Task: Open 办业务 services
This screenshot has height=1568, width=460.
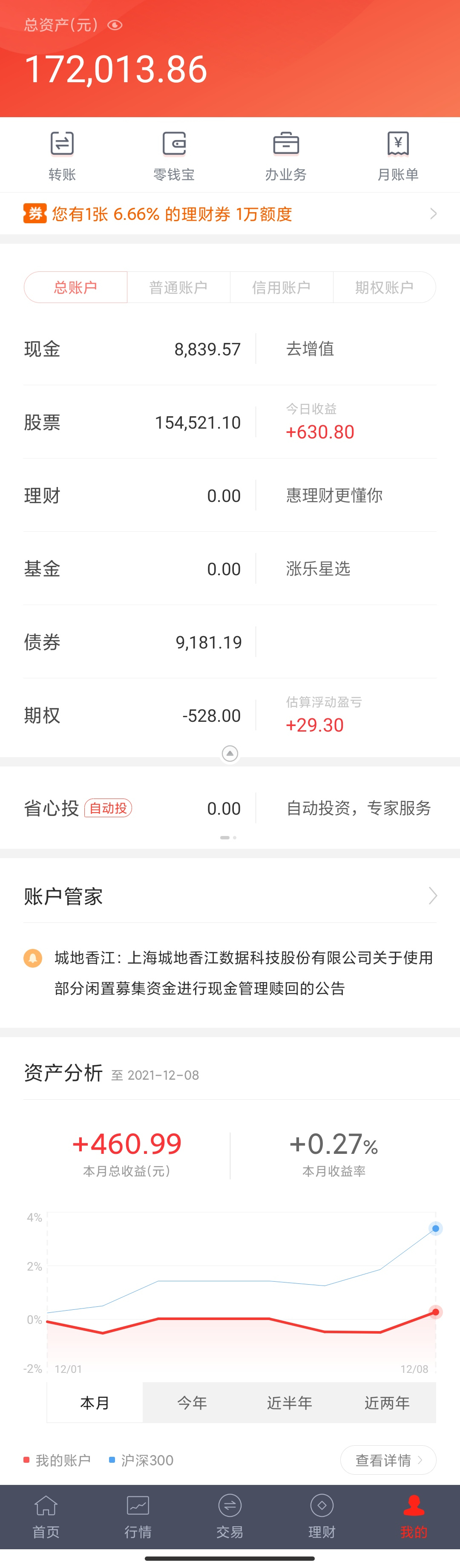Action: [x=286, y=156]
